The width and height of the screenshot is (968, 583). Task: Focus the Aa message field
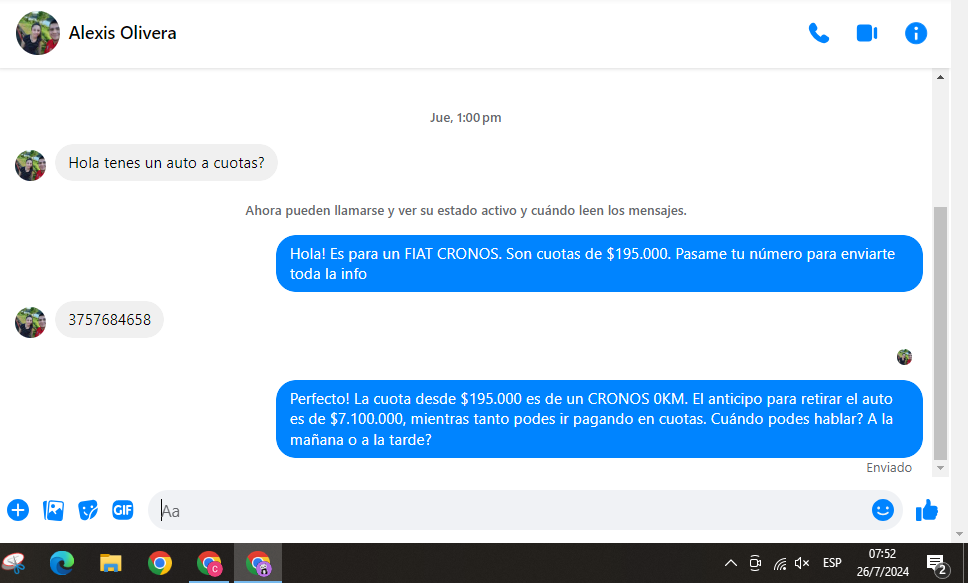click(500, 510)
